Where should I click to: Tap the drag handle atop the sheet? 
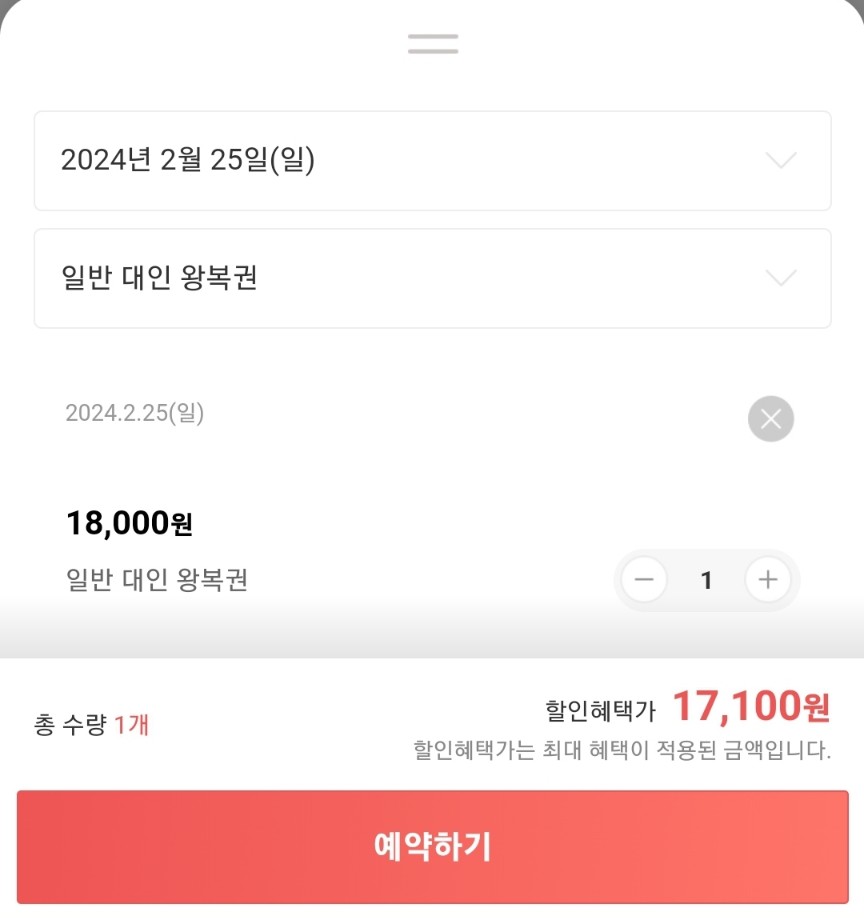[x=432, y=42]
